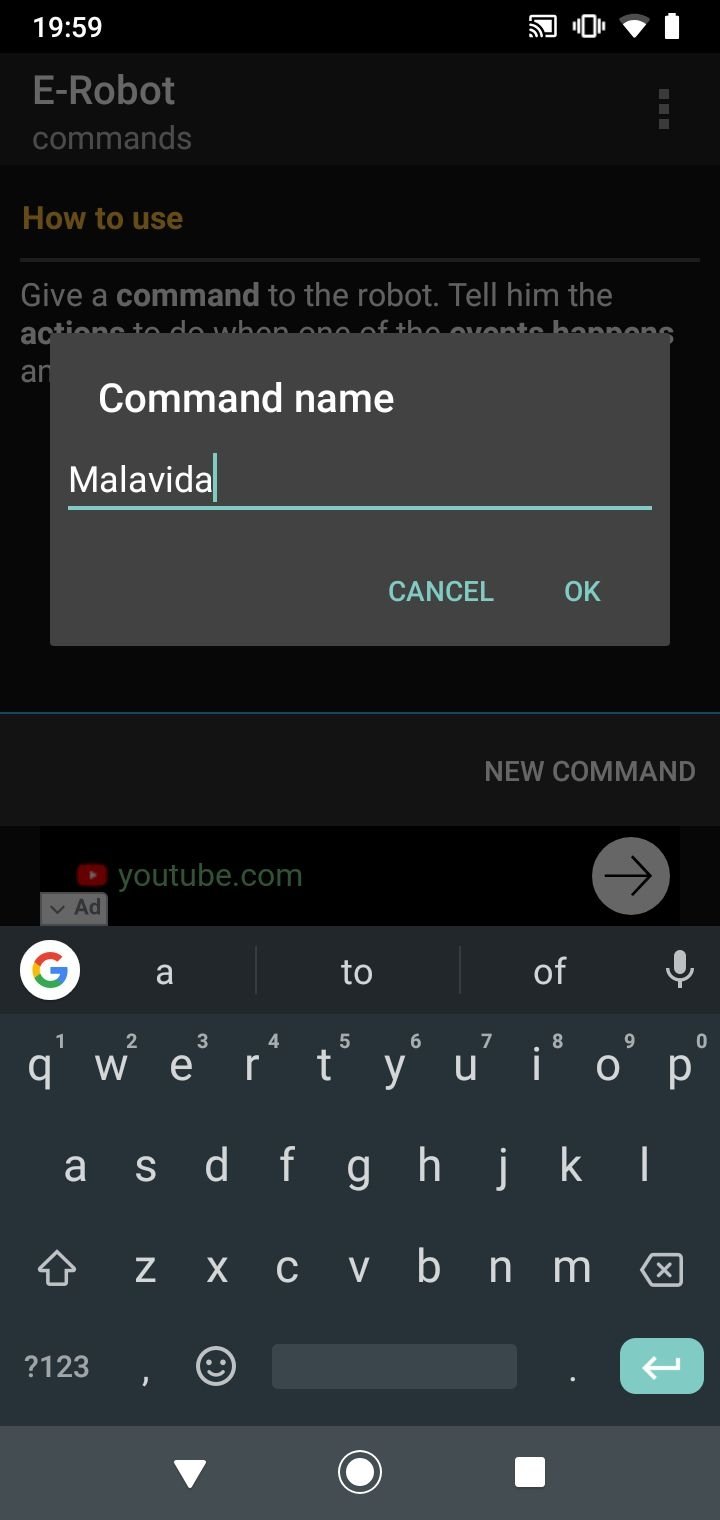Tap the backspace key on the keyboard
The image size is (720, 1520).
point(661,1269)
